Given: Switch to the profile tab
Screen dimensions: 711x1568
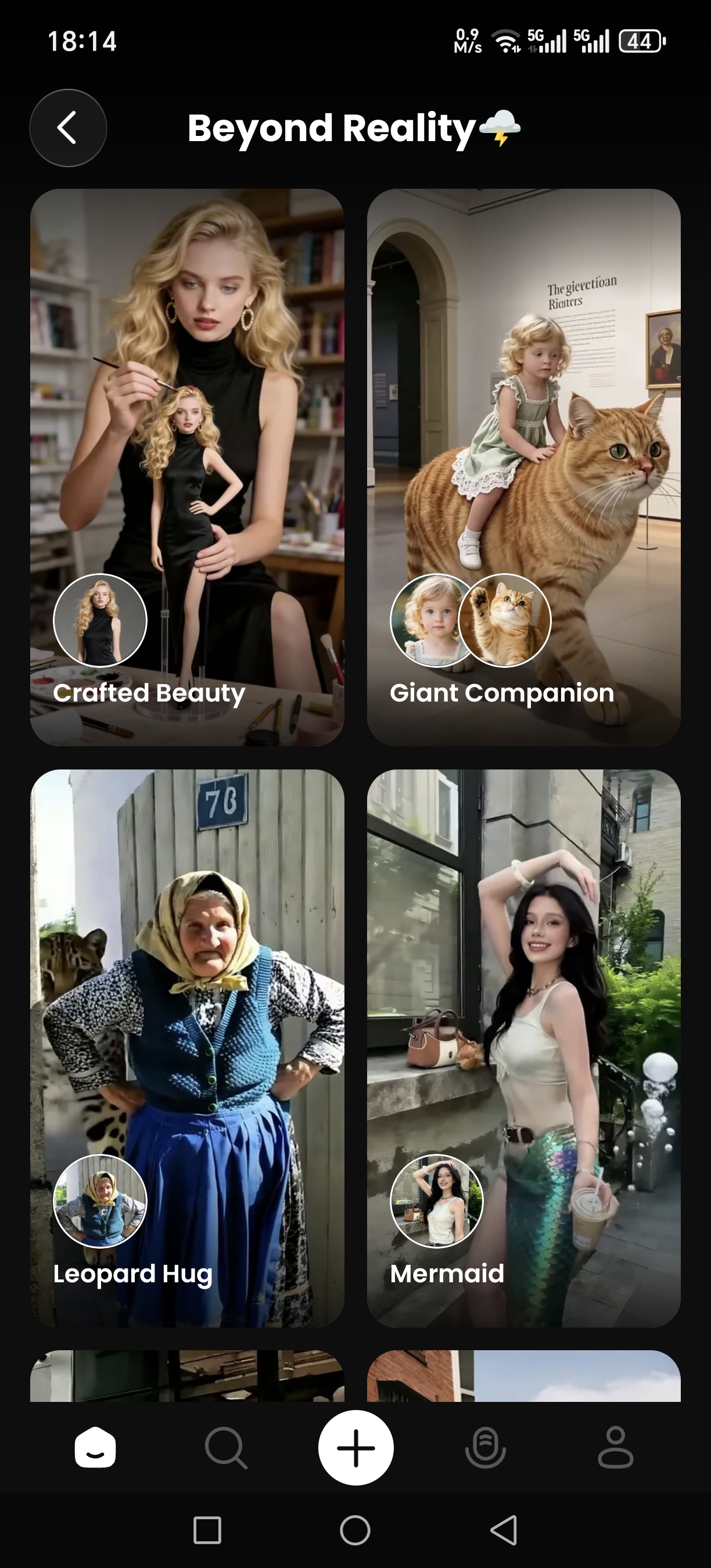Looking at the screenshot, I should [x=615, y=1447].
